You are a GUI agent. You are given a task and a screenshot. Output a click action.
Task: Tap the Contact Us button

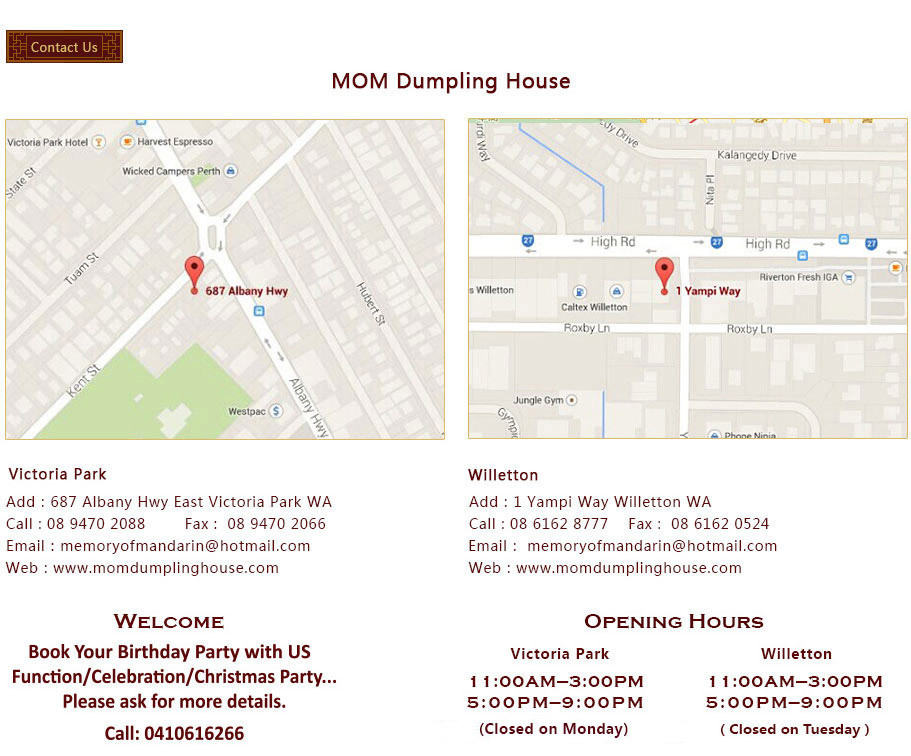[x=64, y=47]
